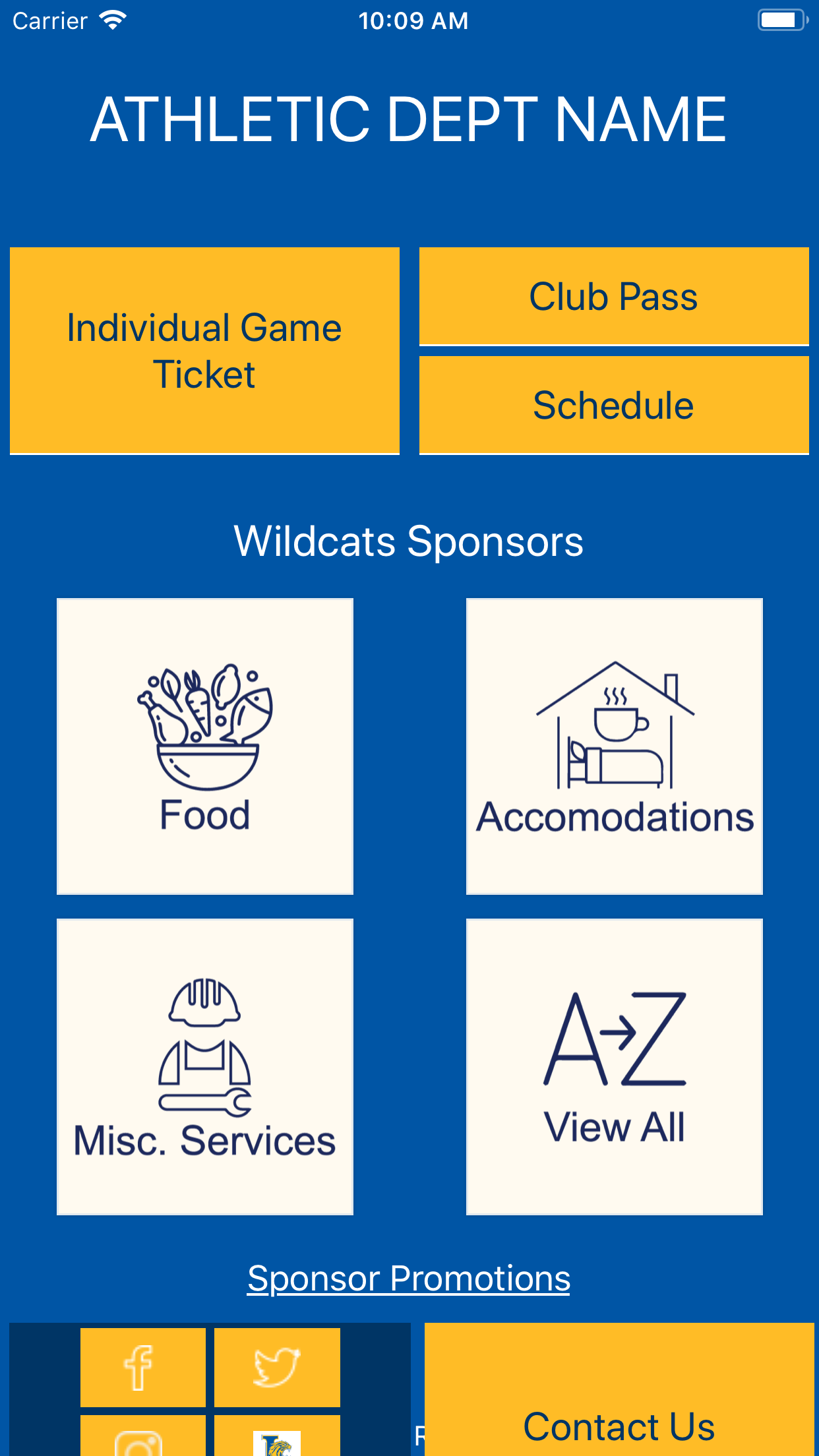Open the Food sponsors tile
Viewport: 819px width, 1456px height.
coord(205,746)
